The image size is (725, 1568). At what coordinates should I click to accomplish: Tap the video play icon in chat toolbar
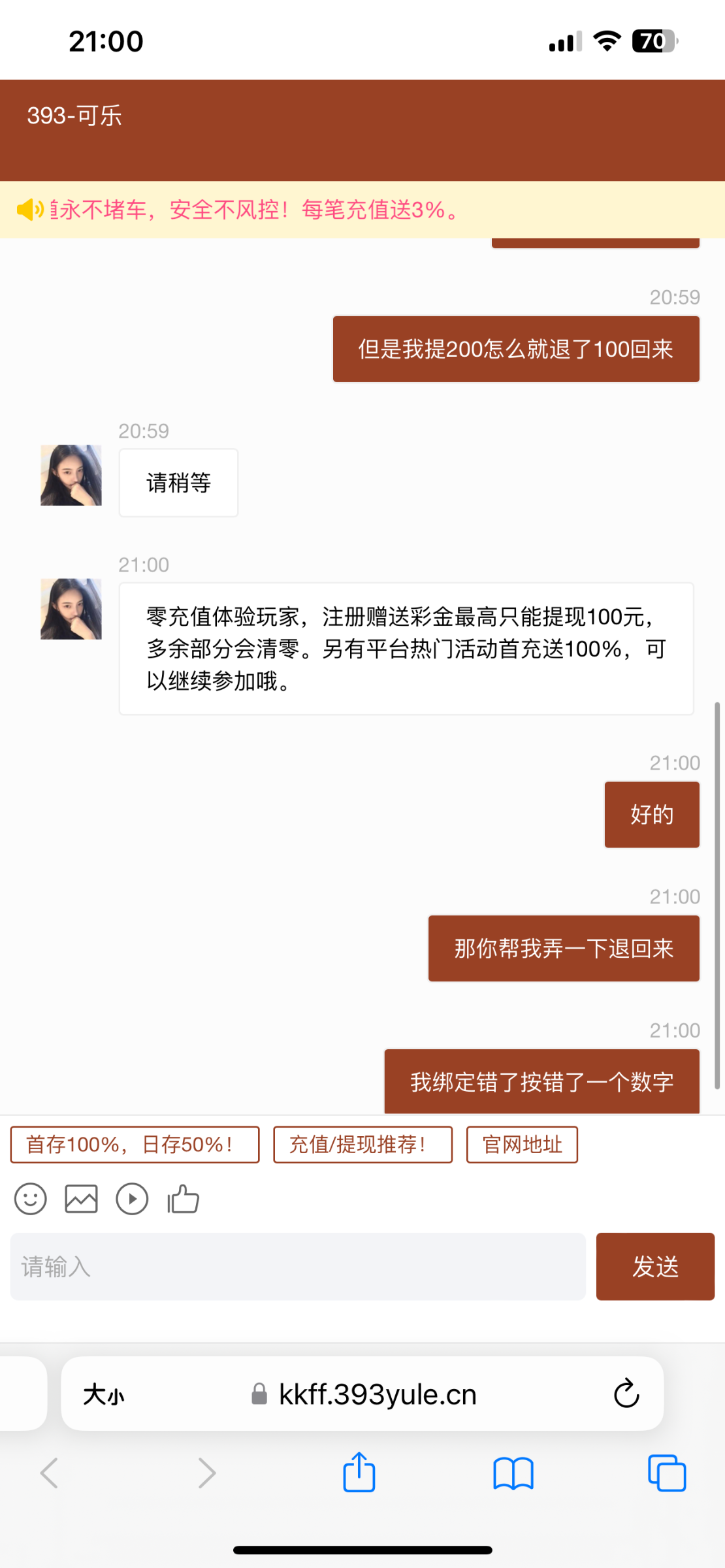pos(132,1200)
